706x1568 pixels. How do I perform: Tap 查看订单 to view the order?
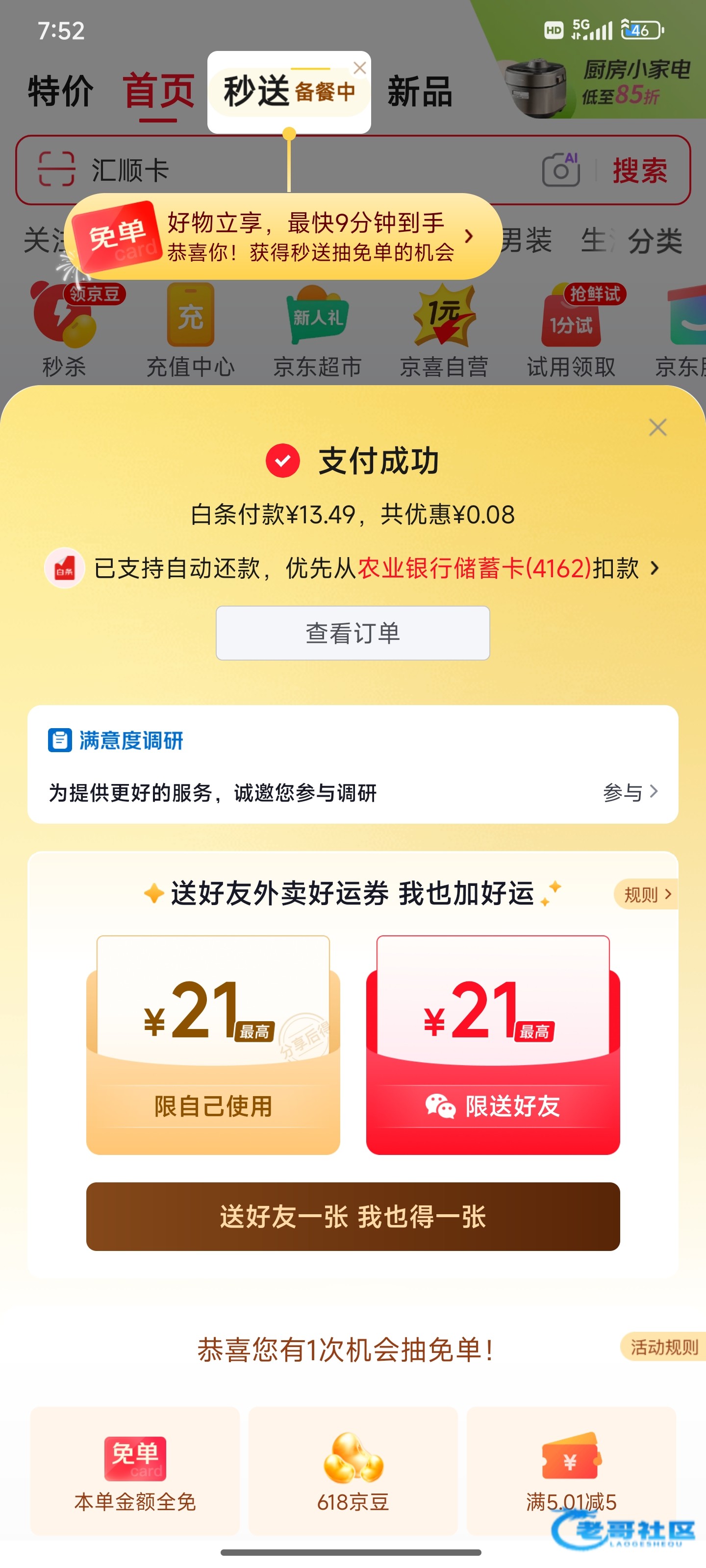coord(353,633)
